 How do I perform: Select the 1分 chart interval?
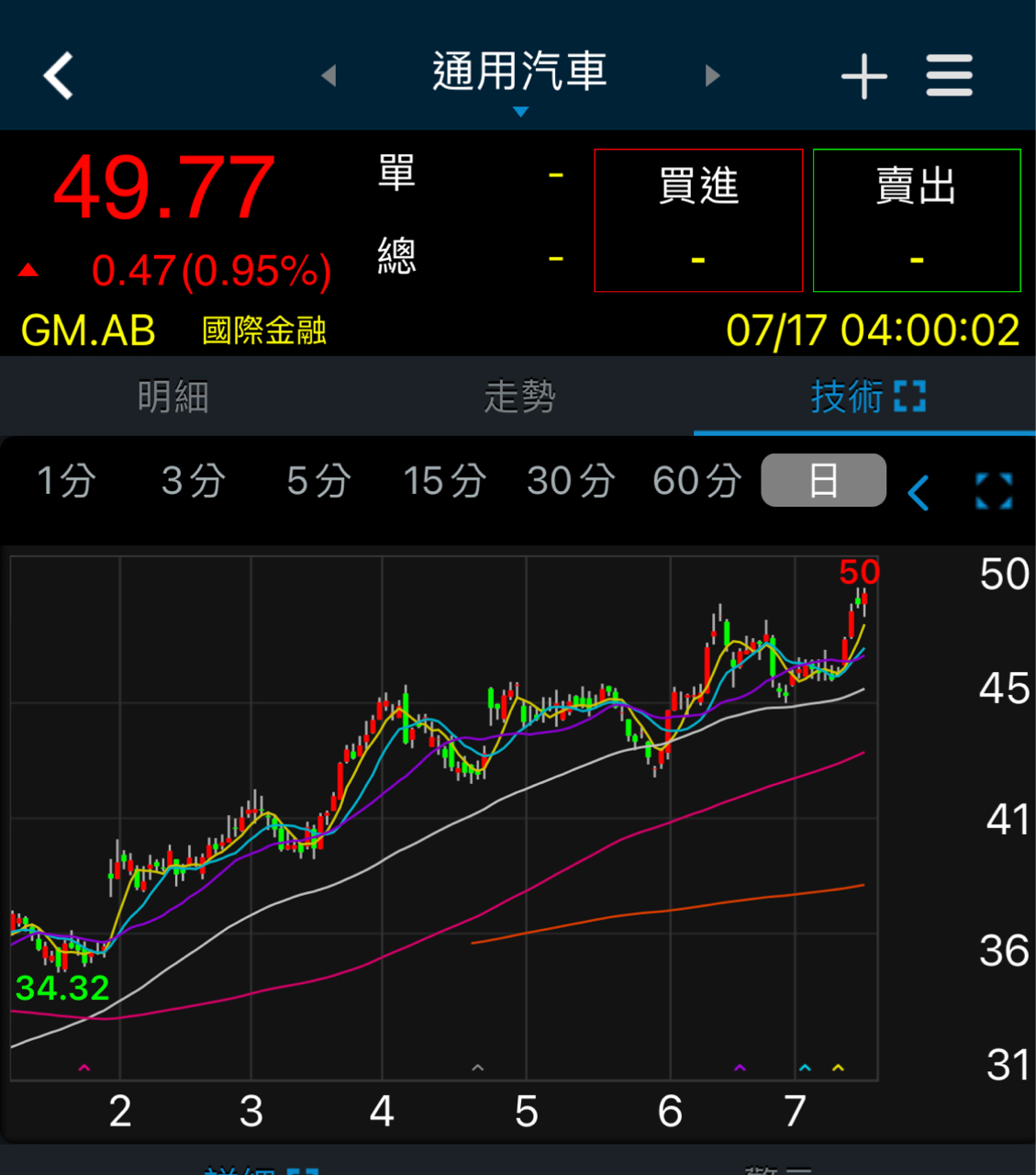click(66, 481)
